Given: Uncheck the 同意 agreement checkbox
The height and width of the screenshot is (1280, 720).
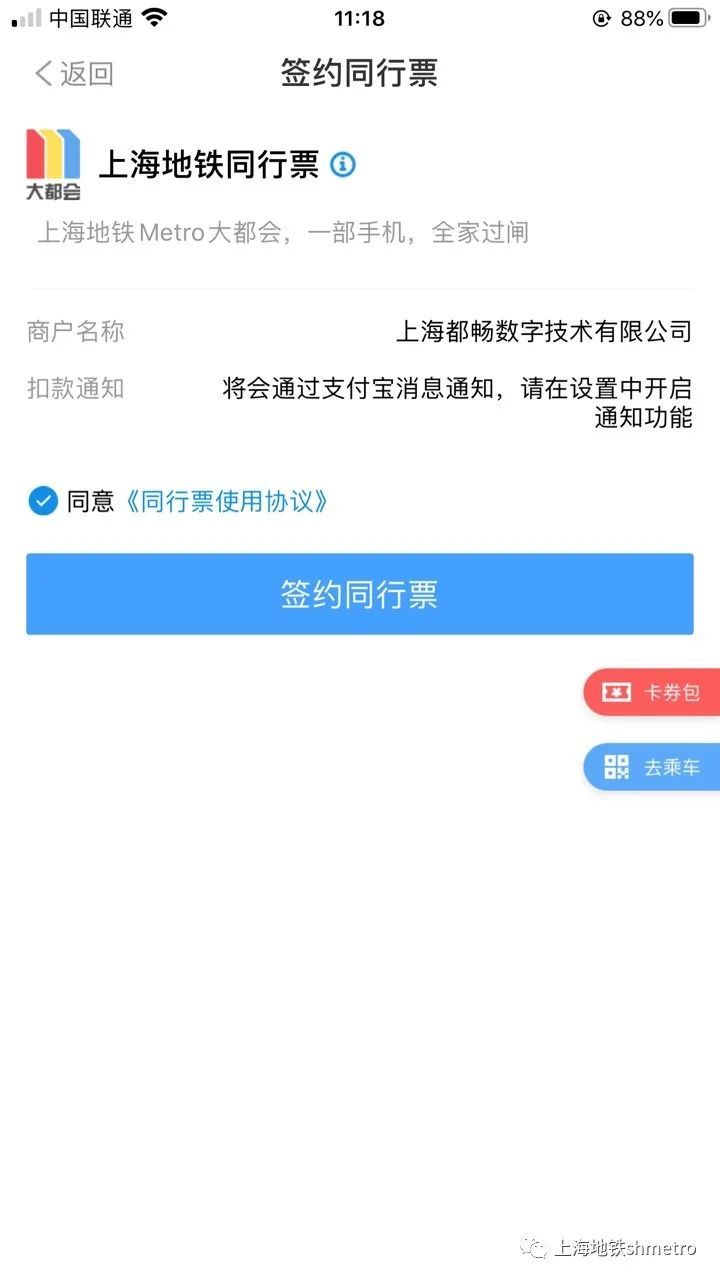Looking at the screenshot, I should point(43,501).
